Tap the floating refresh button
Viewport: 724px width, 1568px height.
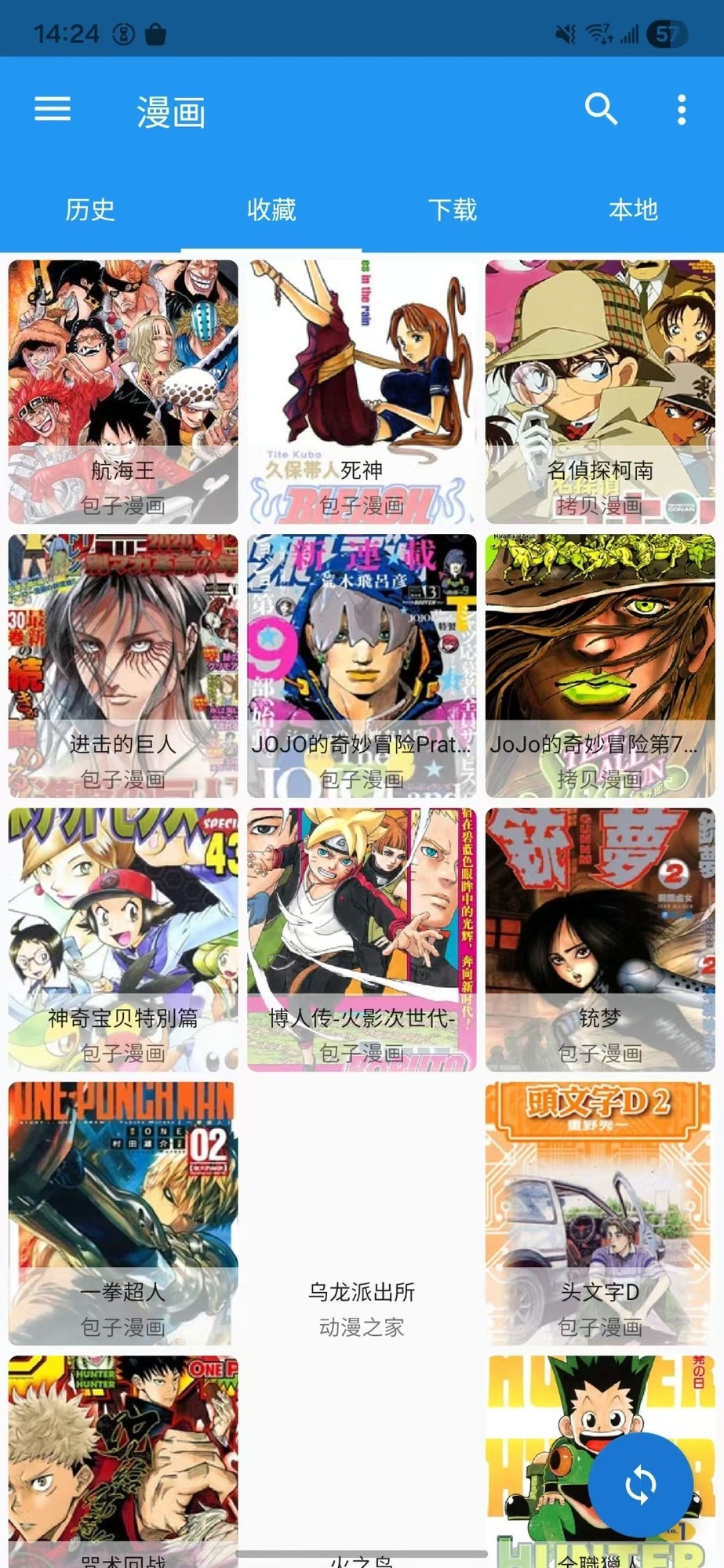pos(640,1484)
